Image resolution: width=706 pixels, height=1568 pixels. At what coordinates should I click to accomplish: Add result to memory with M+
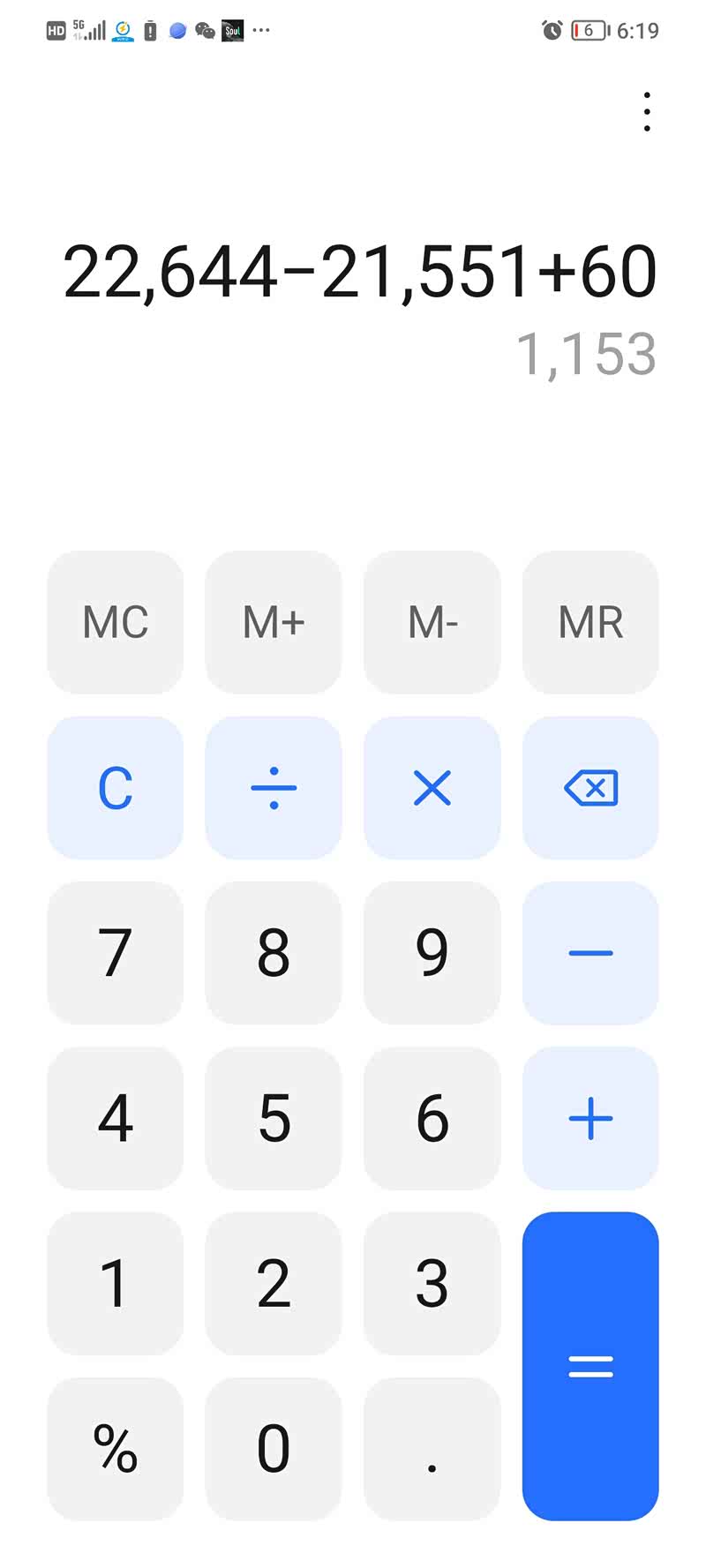click(274, 622)
